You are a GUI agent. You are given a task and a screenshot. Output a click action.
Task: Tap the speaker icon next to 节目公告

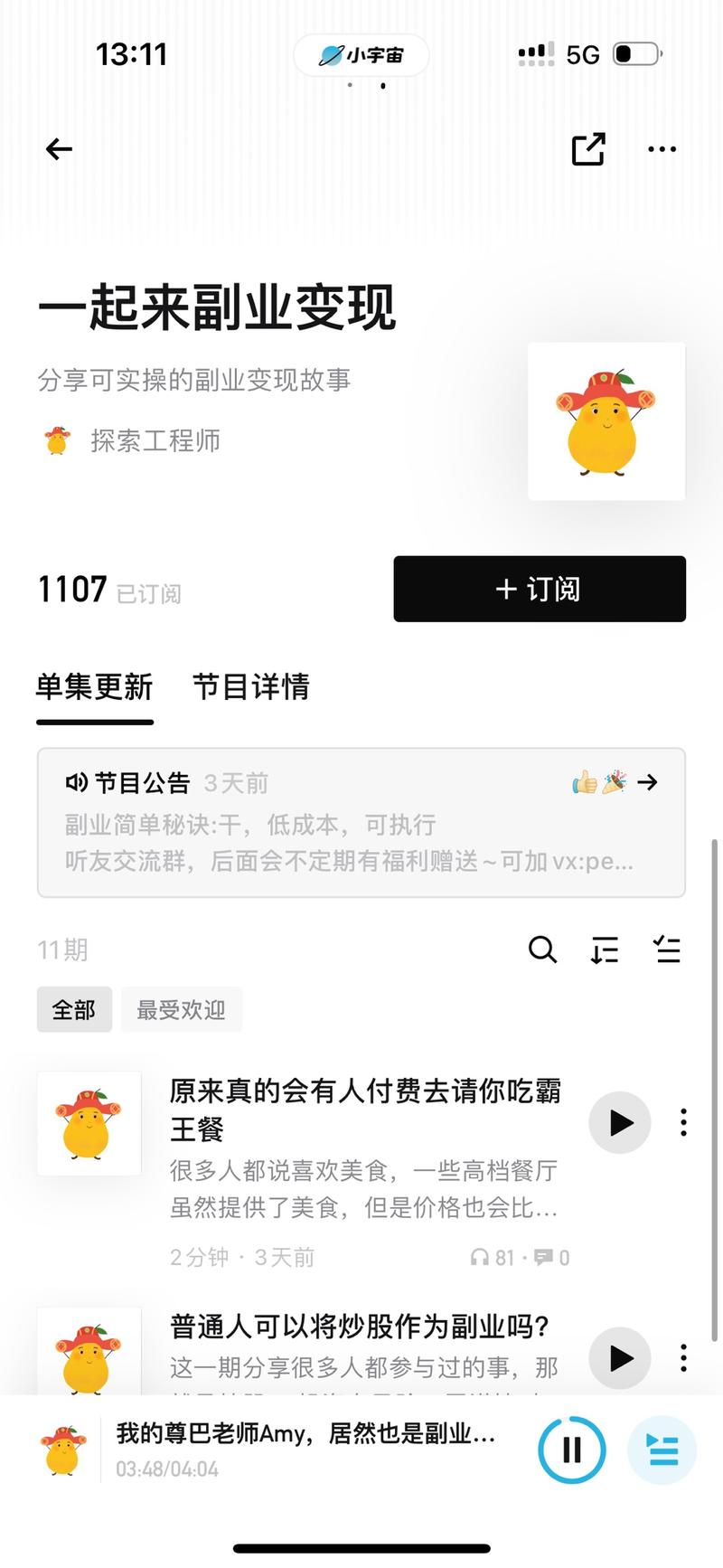(77, 781)
